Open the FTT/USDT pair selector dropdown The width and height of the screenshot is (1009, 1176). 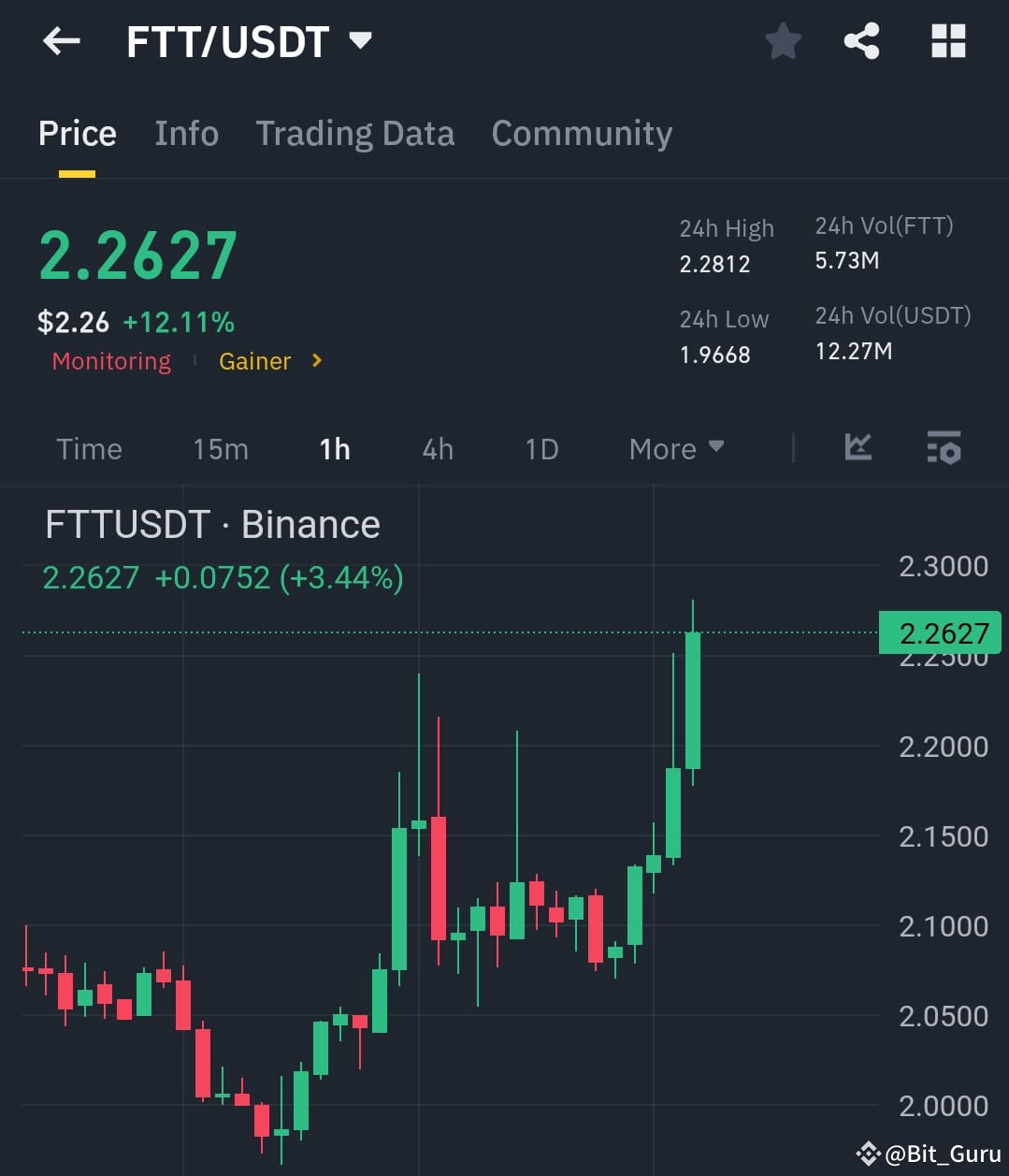[361, 41]
